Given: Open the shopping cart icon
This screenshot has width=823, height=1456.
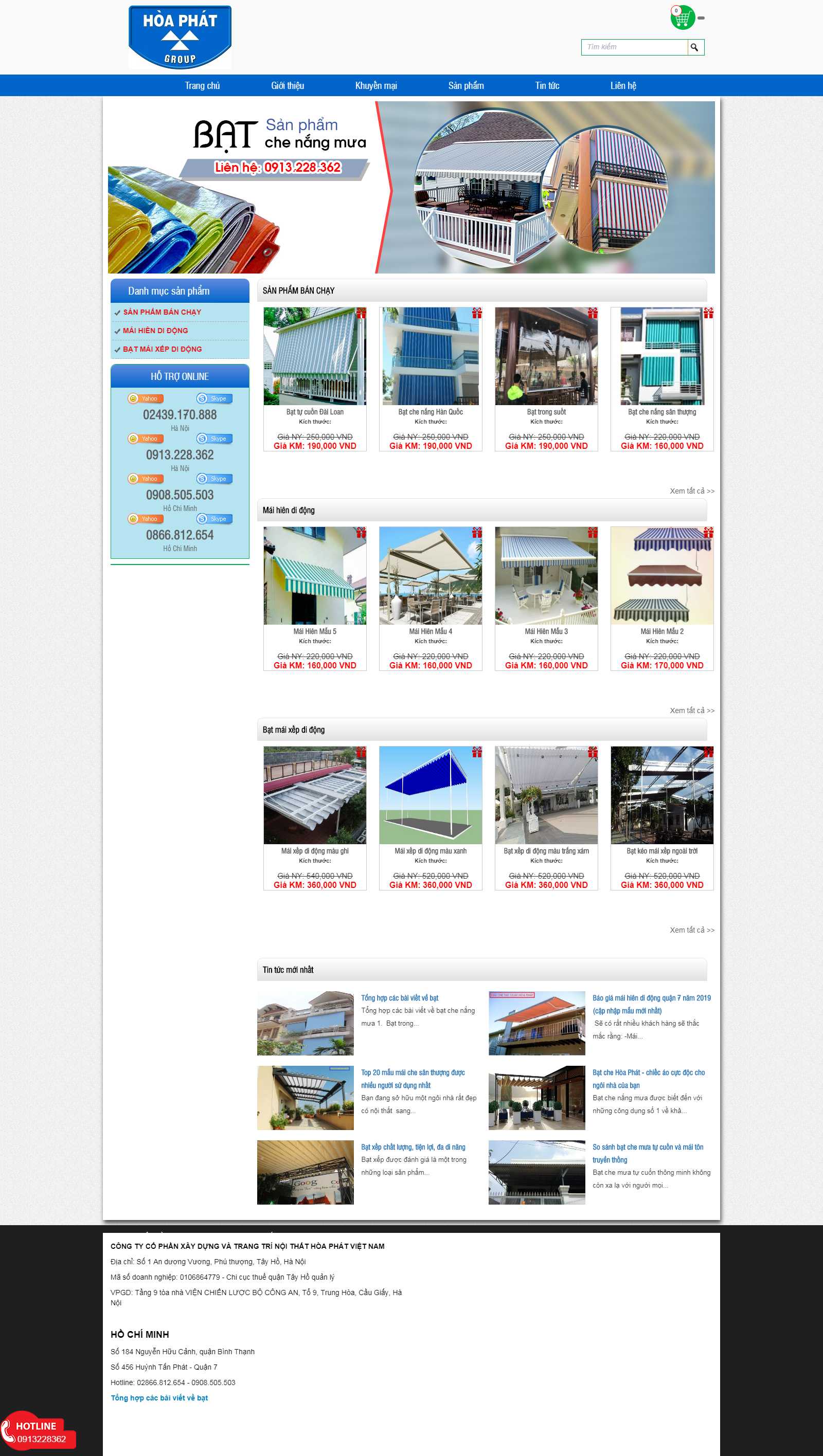Looking at the screenshot, I should click(x=682, y=18).
